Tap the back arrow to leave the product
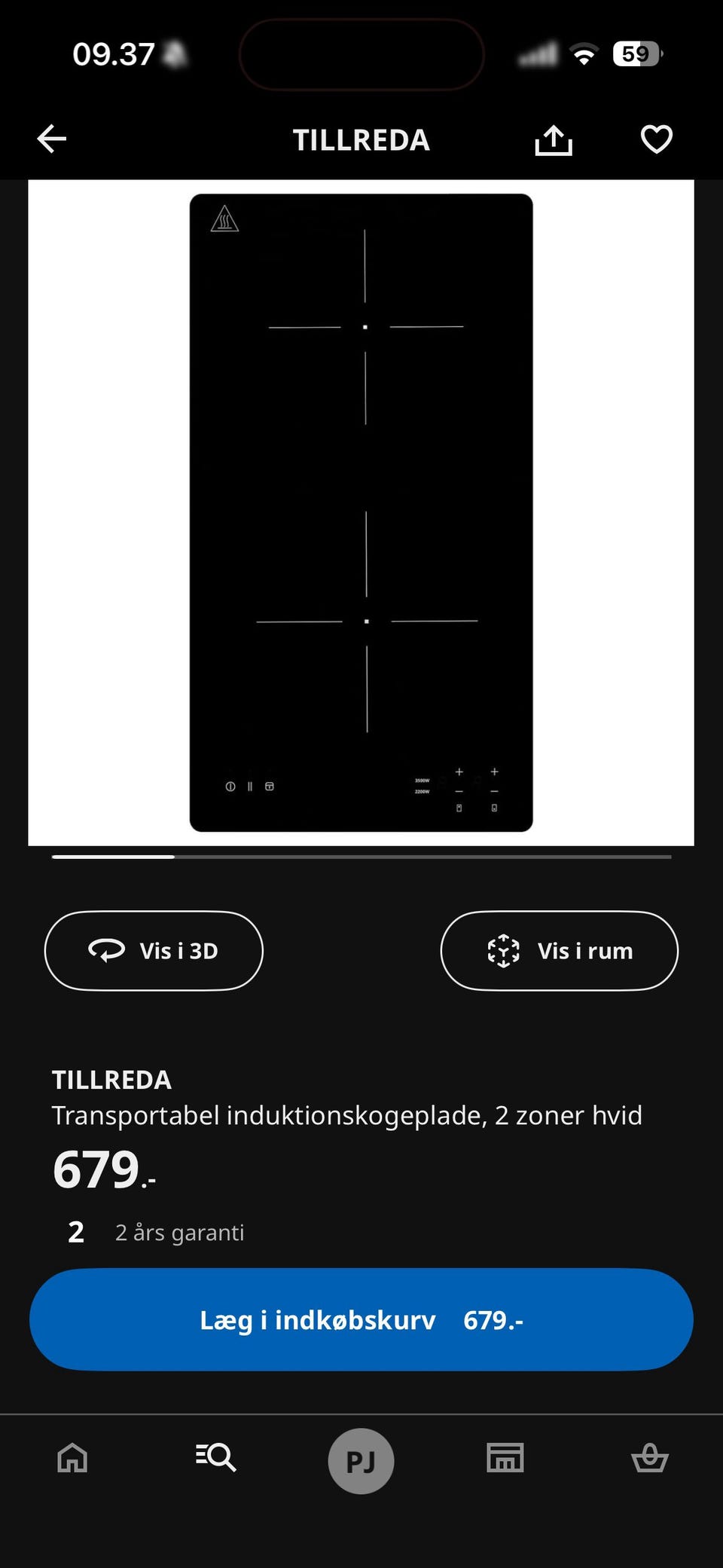The image size is (723, 1568). pyautogui.click(x=50, y=139)
